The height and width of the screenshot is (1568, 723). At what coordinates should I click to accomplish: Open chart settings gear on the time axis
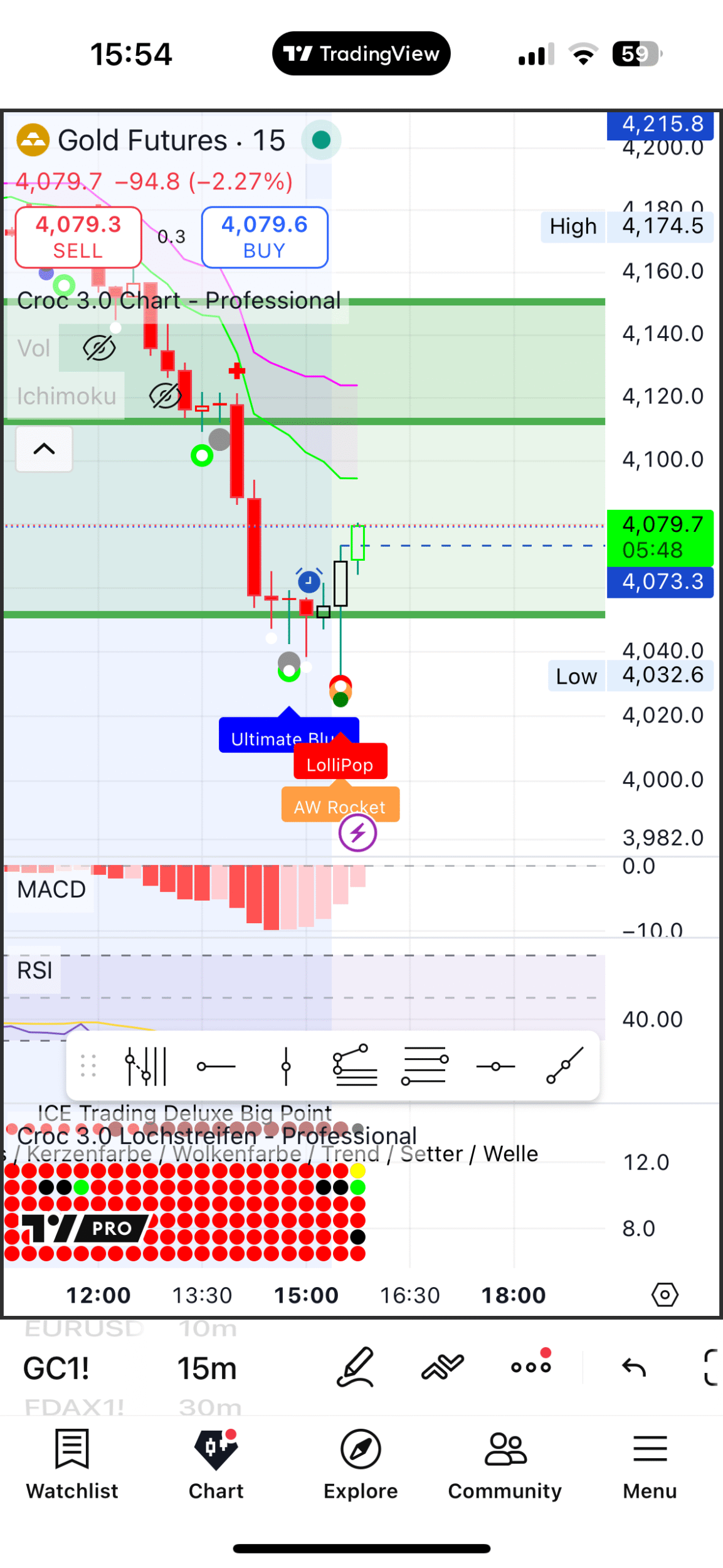coord(665,1295)
